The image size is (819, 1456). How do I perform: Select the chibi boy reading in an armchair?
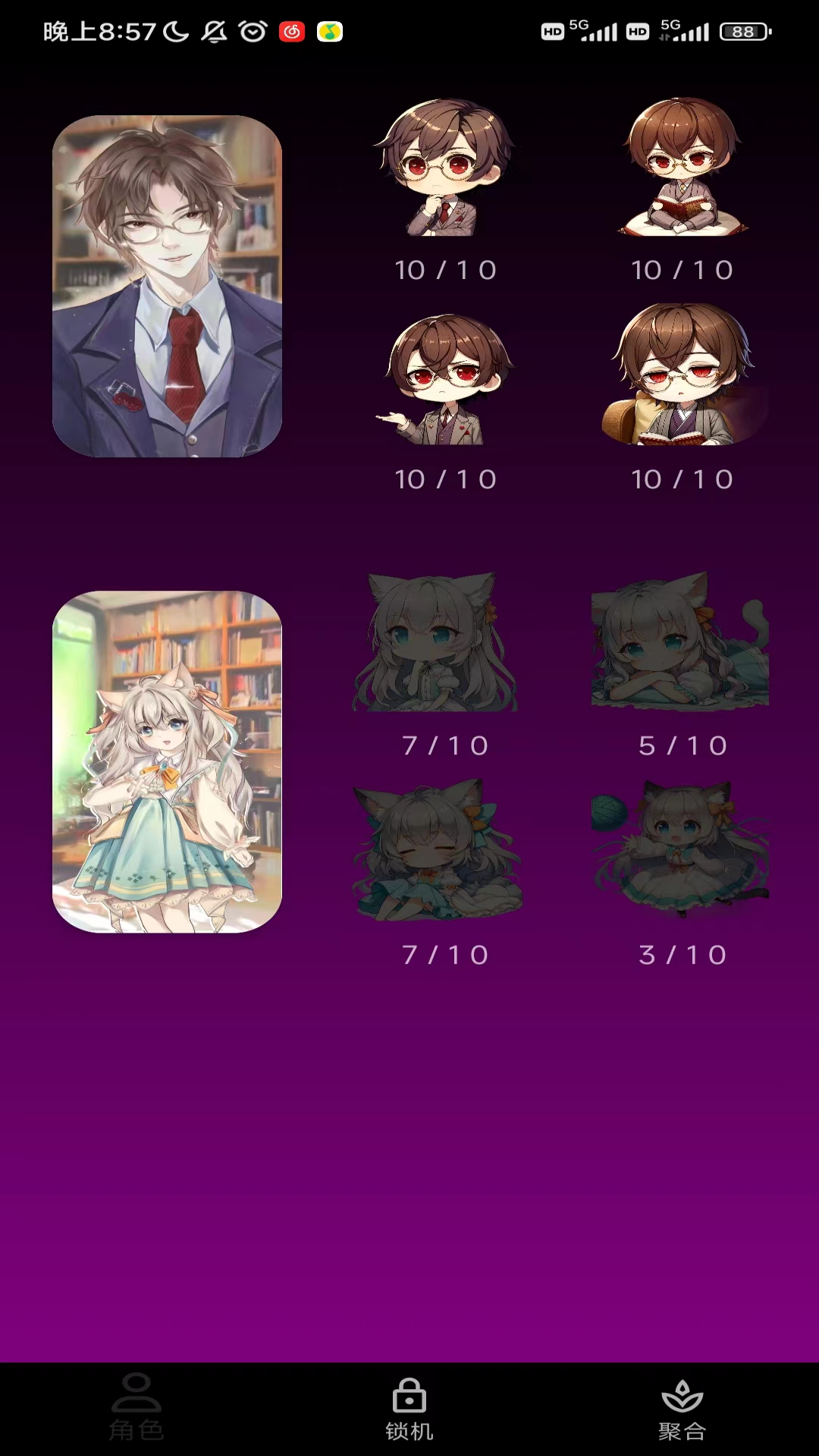point(682,375)
